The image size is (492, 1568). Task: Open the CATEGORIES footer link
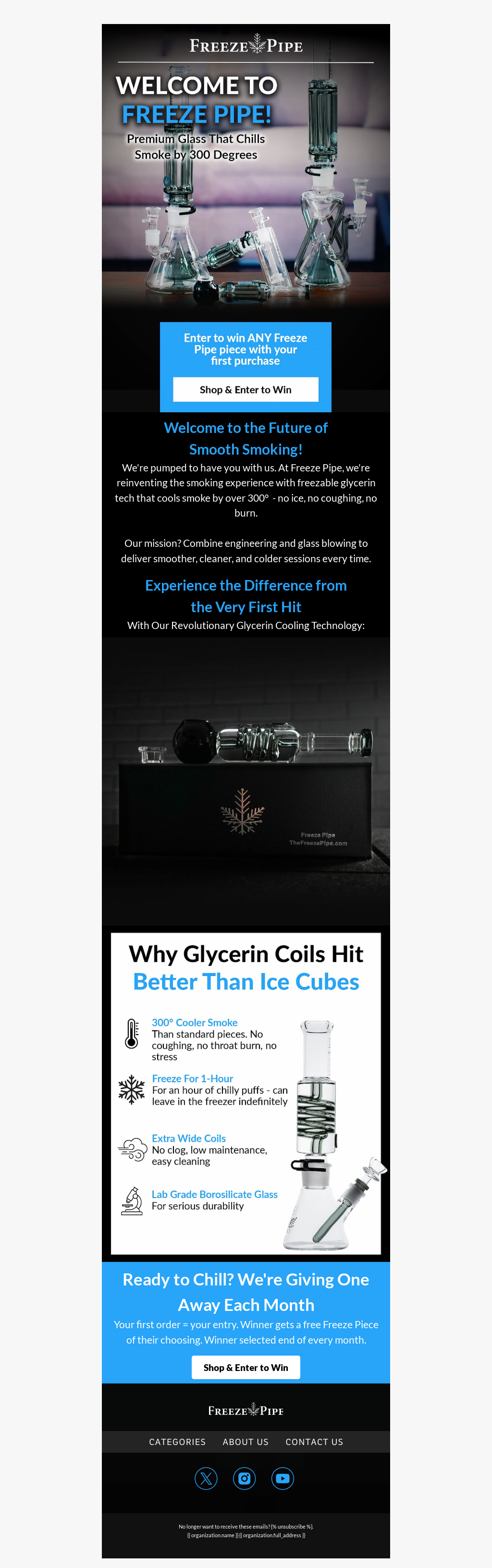pos(177,1442)
